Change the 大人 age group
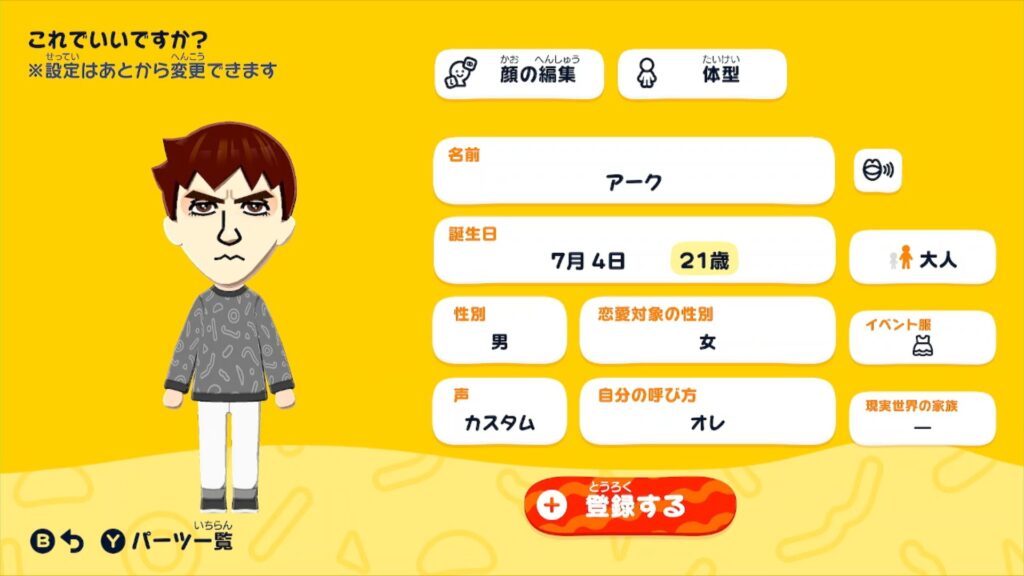This screenshot has width=1024, height=576. point(922,258)
